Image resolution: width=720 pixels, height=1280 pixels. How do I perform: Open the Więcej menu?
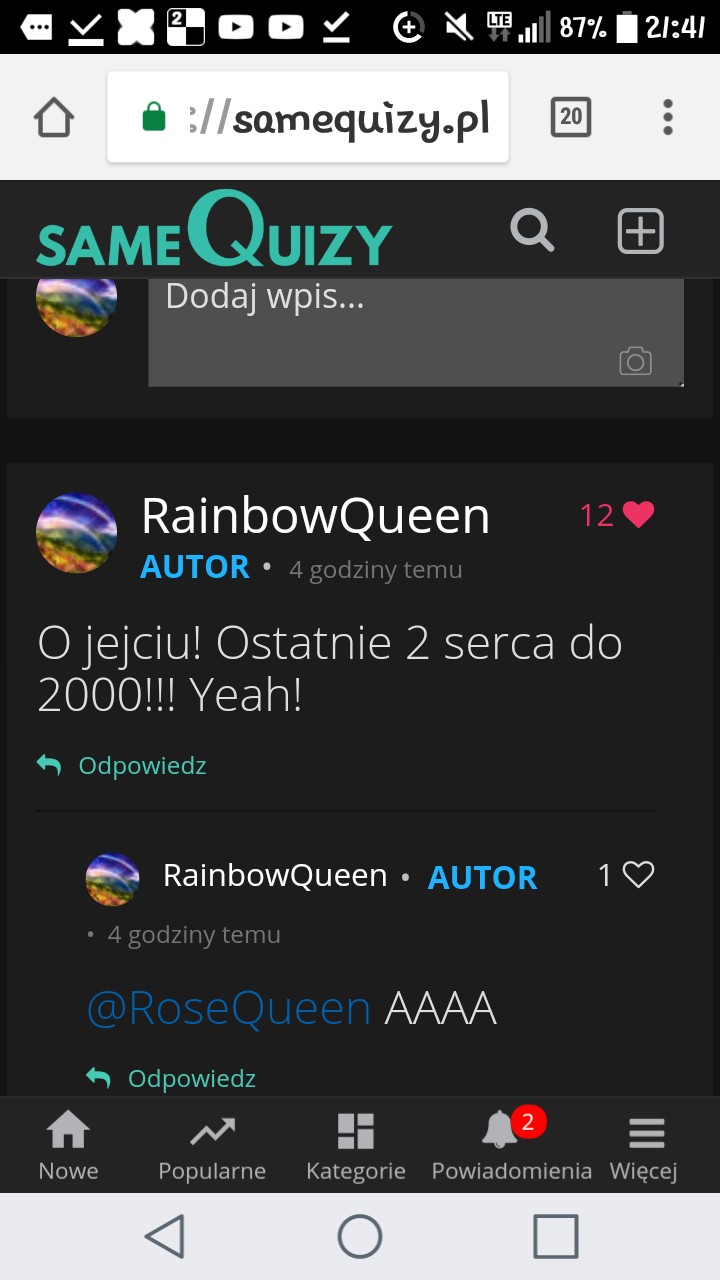(x=645, y=1146)
